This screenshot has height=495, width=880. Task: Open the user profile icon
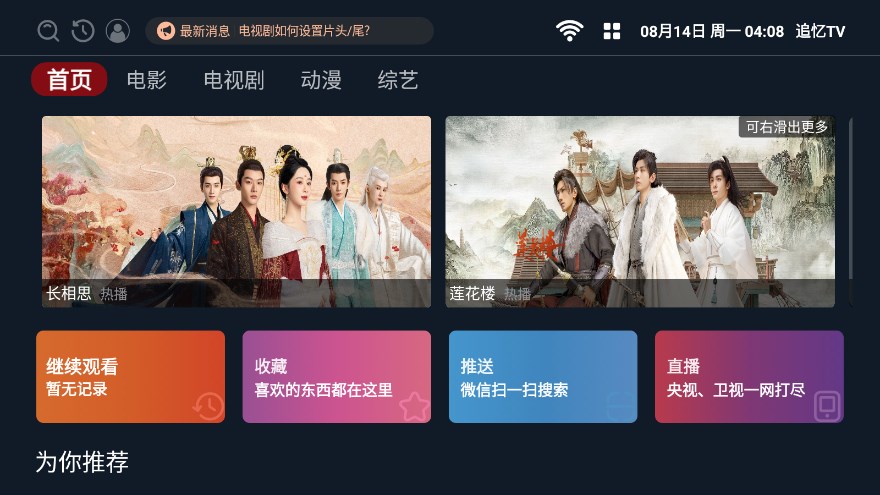tap(117, 31)
